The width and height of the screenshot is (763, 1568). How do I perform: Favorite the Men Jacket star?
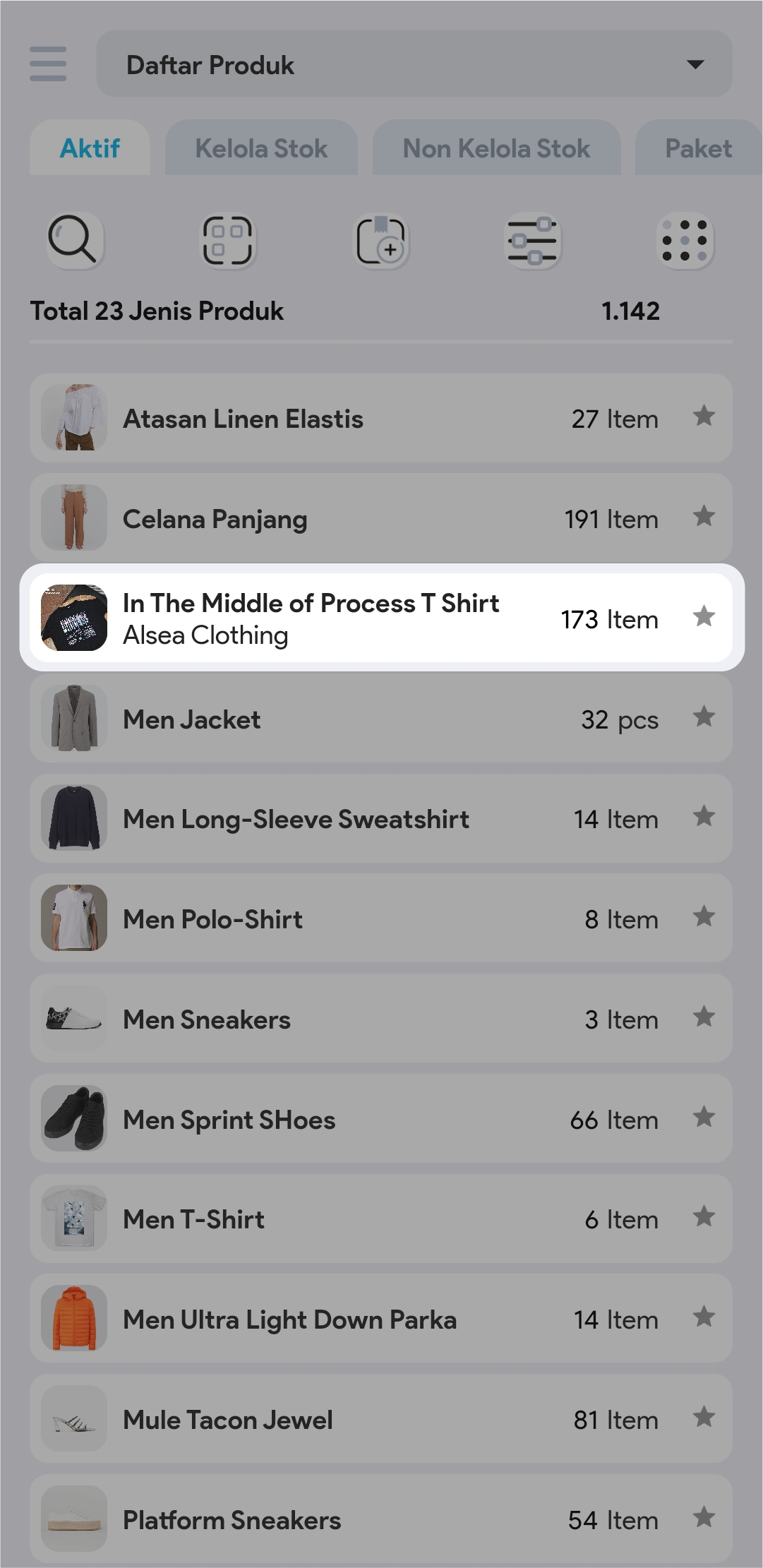pyautogui.click(x=704, y=717)
